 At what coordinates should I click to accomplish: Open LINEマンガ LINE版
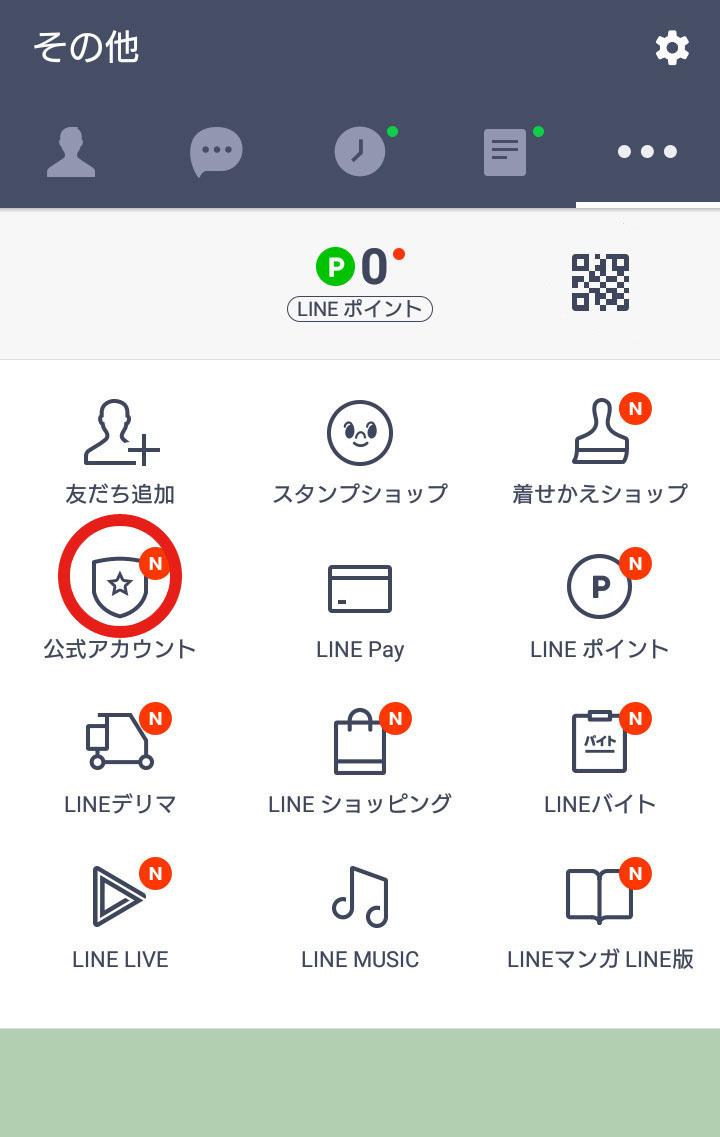point(600,913)
